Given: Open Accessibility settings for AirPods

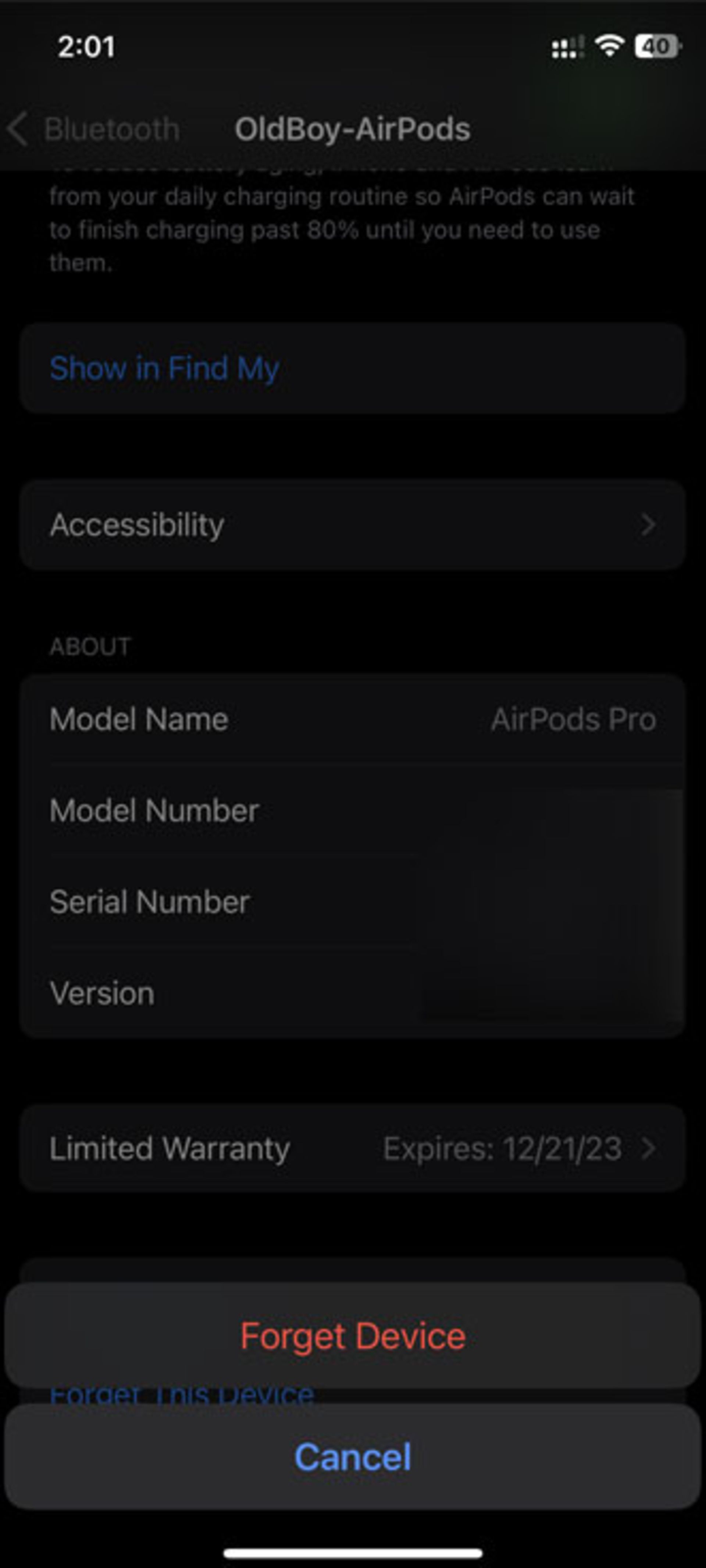Looking at the screenshot, I should (353, 525).
